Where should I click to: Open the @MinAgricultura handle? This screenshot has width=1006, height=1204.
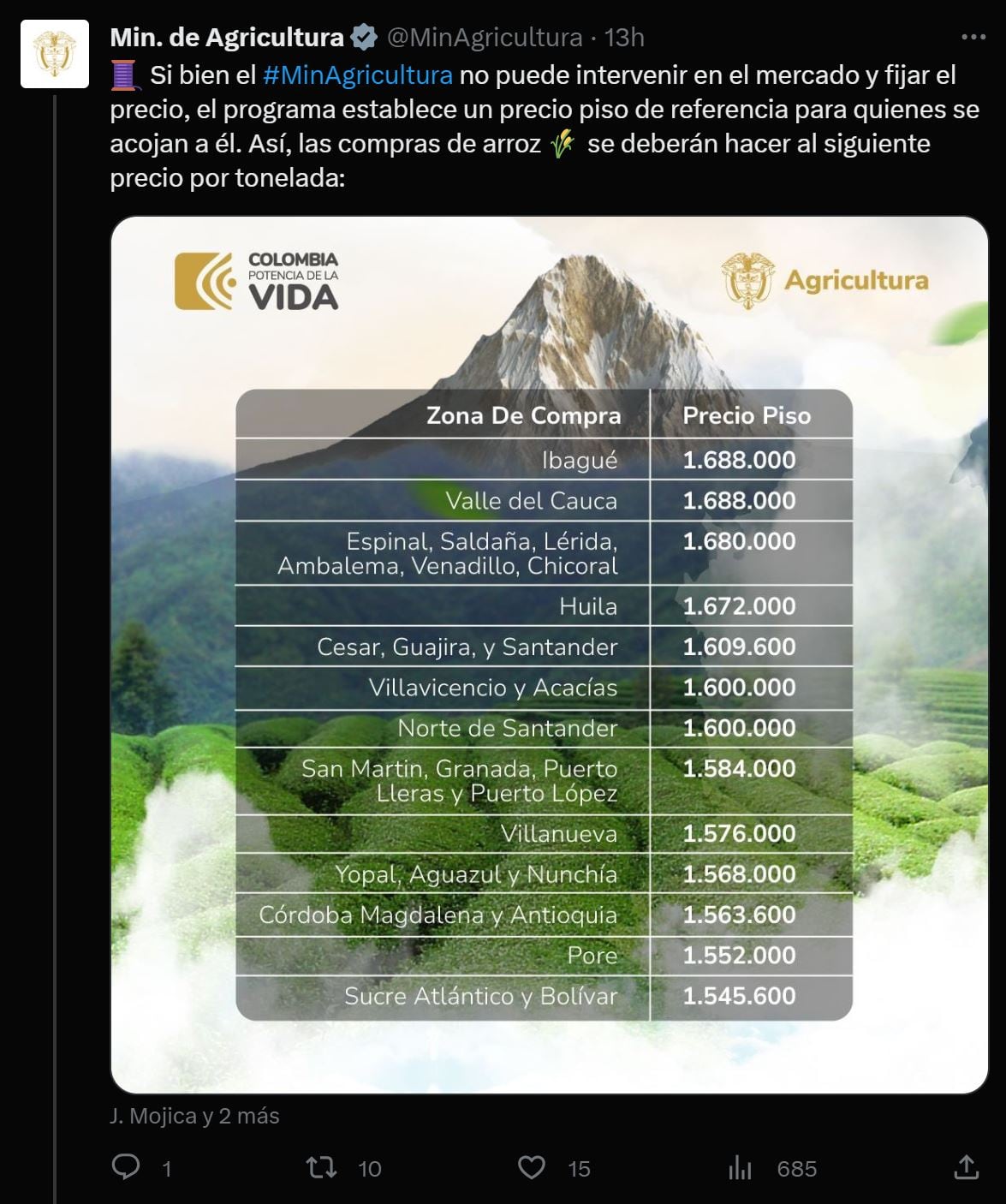[x=485, y=38]
